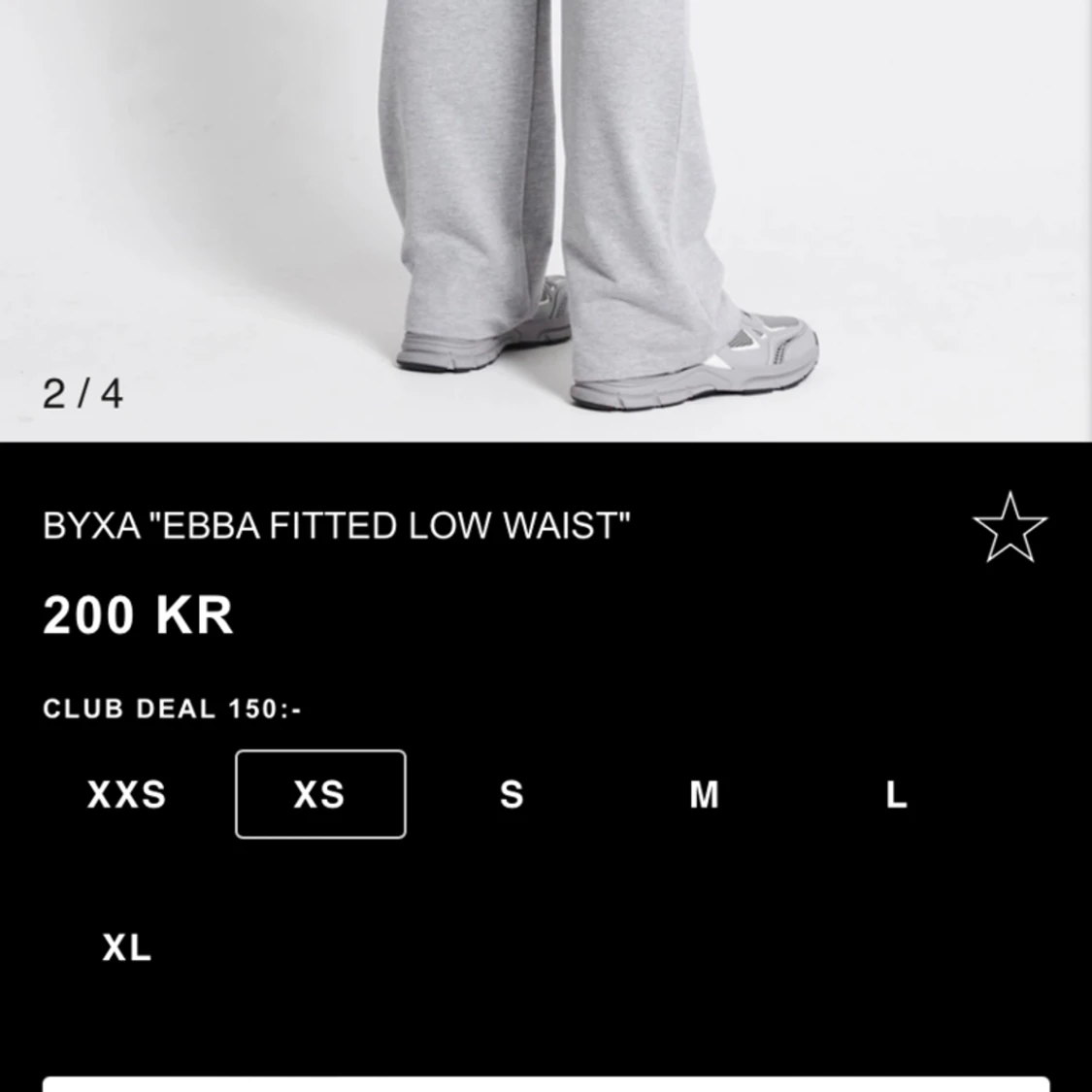Pick size S
1092x1092 pixels.
click(x=512, y=795)
